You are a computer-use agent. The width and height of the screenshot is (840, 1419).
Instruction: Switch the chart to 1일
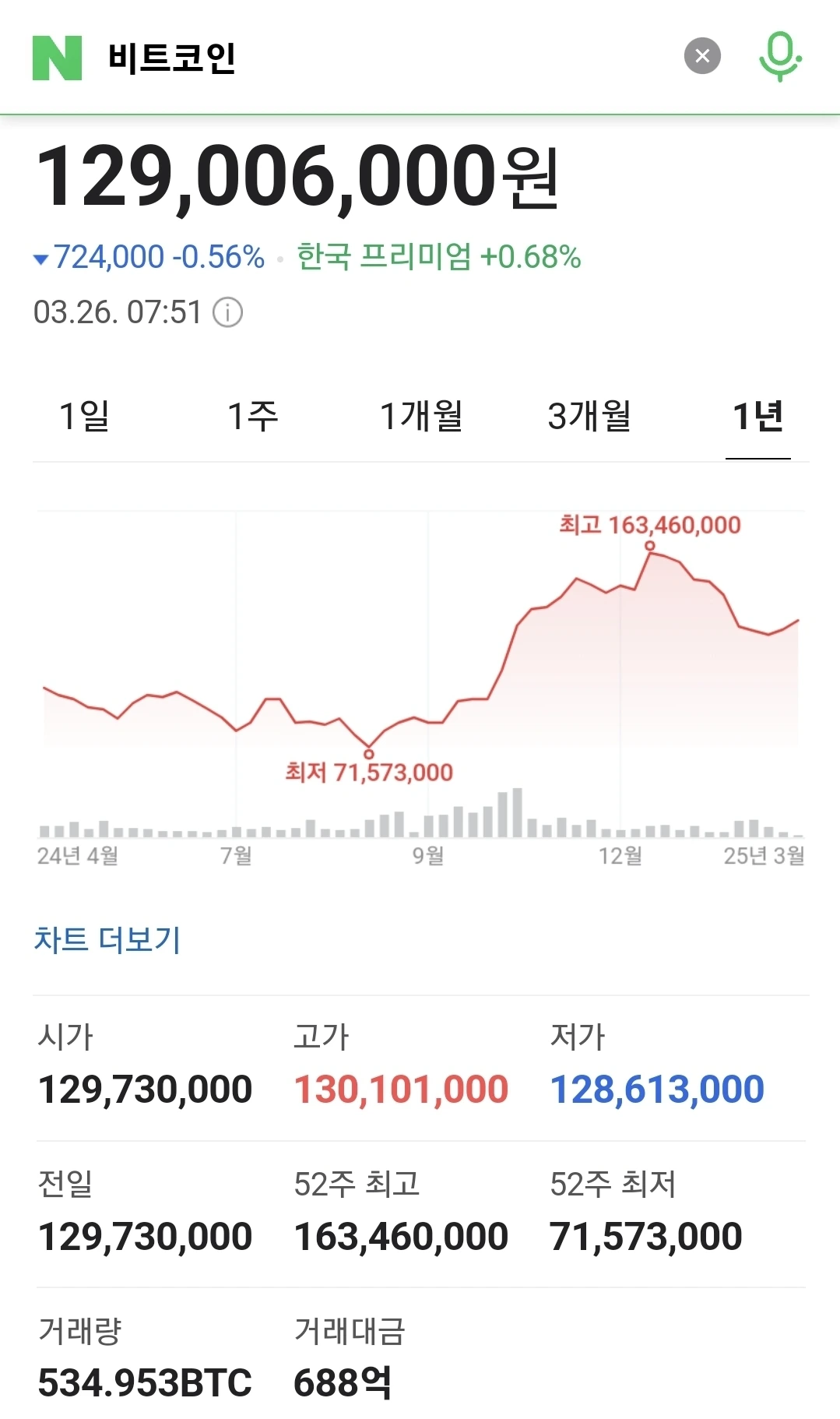click(85, 416)
